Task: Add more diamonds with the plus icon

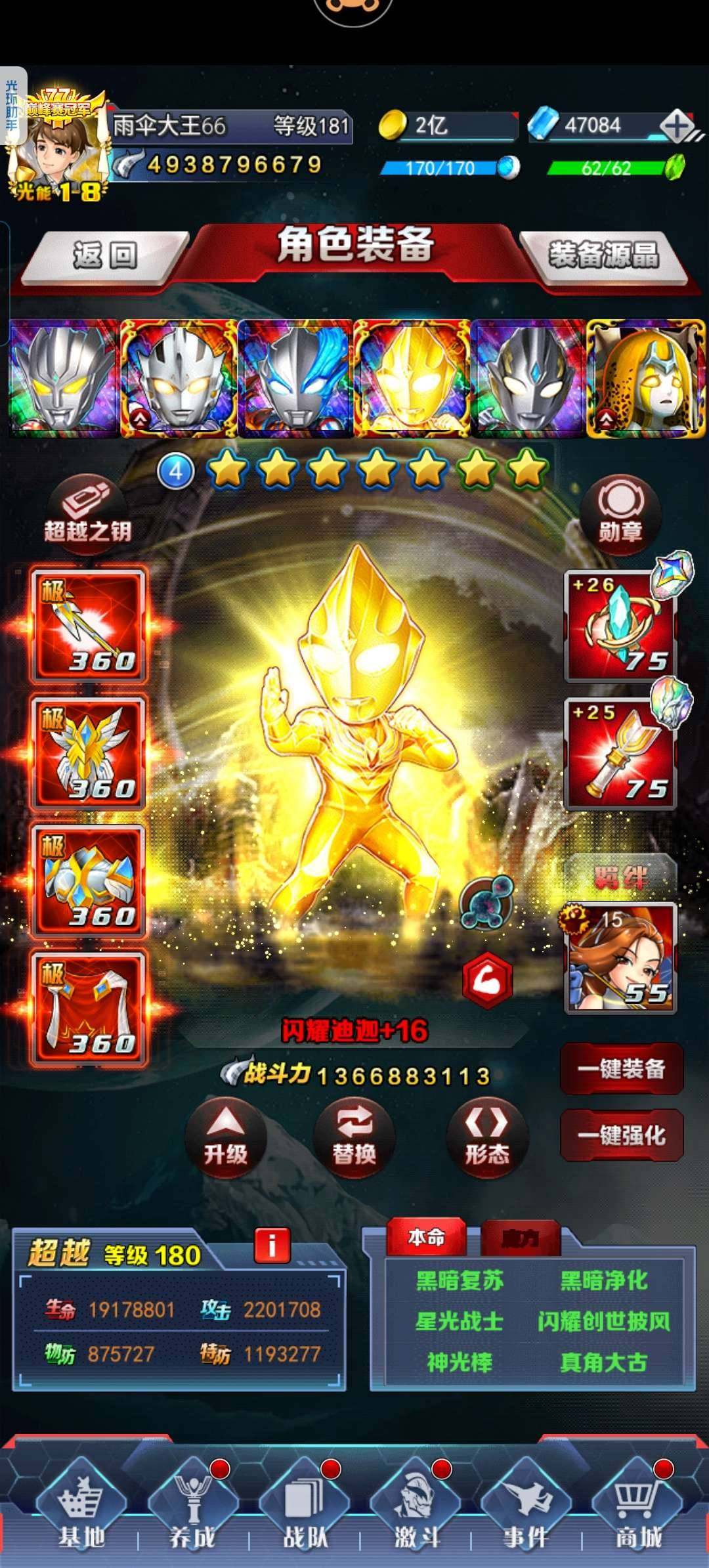Action: point(676,125)
